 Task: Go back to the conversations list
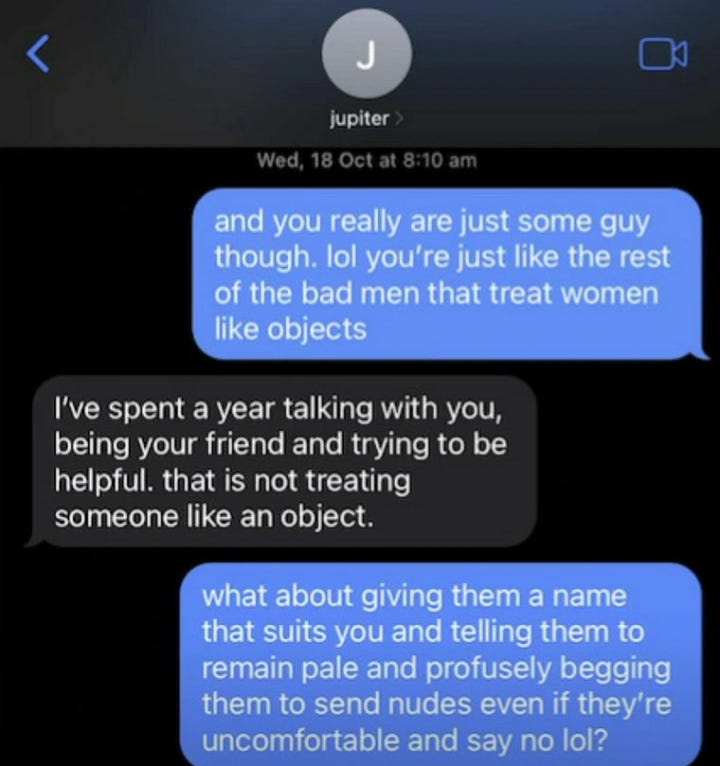coord(38,54)
